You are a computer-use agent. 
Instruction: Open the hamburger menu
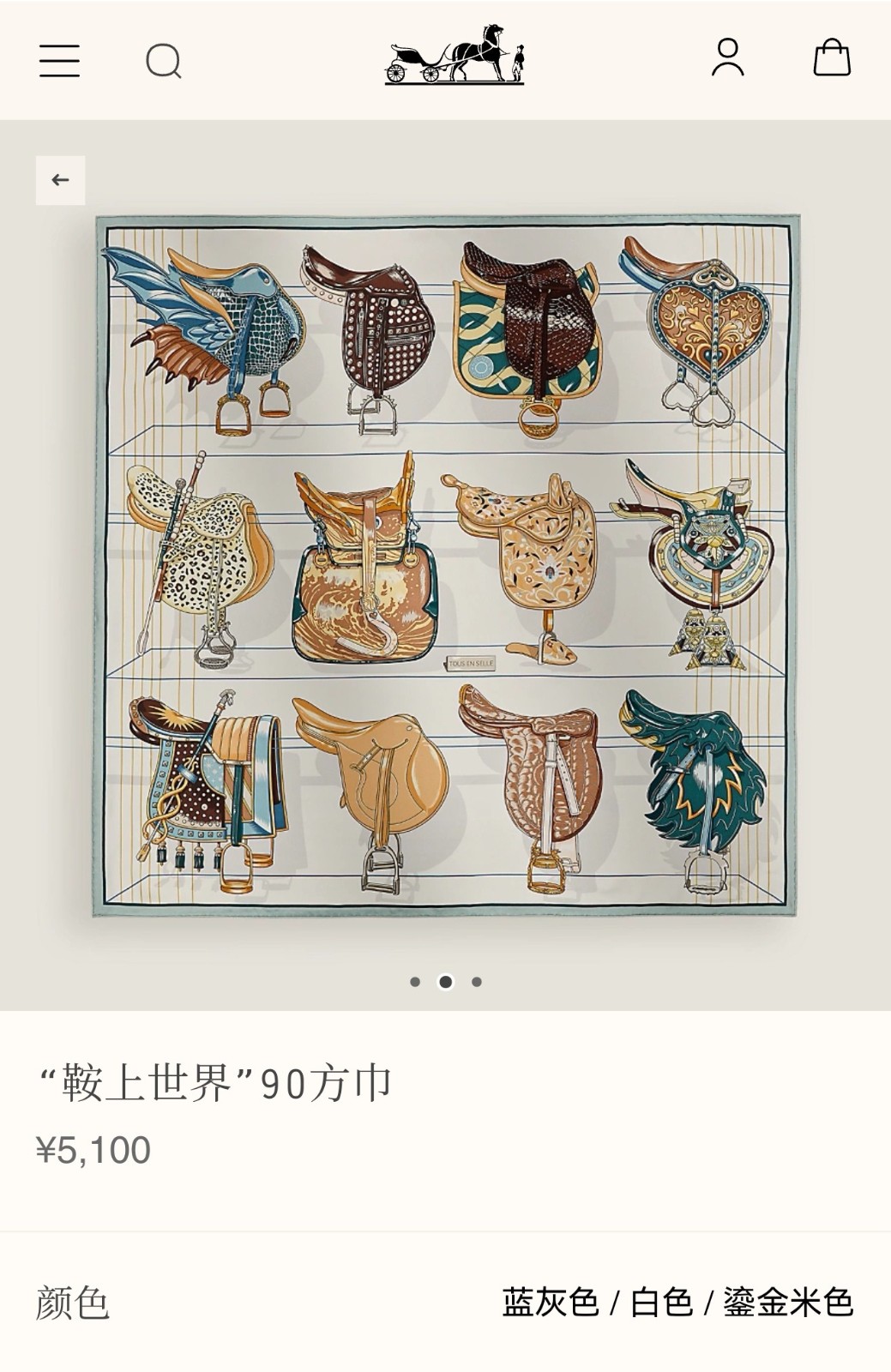59,61
